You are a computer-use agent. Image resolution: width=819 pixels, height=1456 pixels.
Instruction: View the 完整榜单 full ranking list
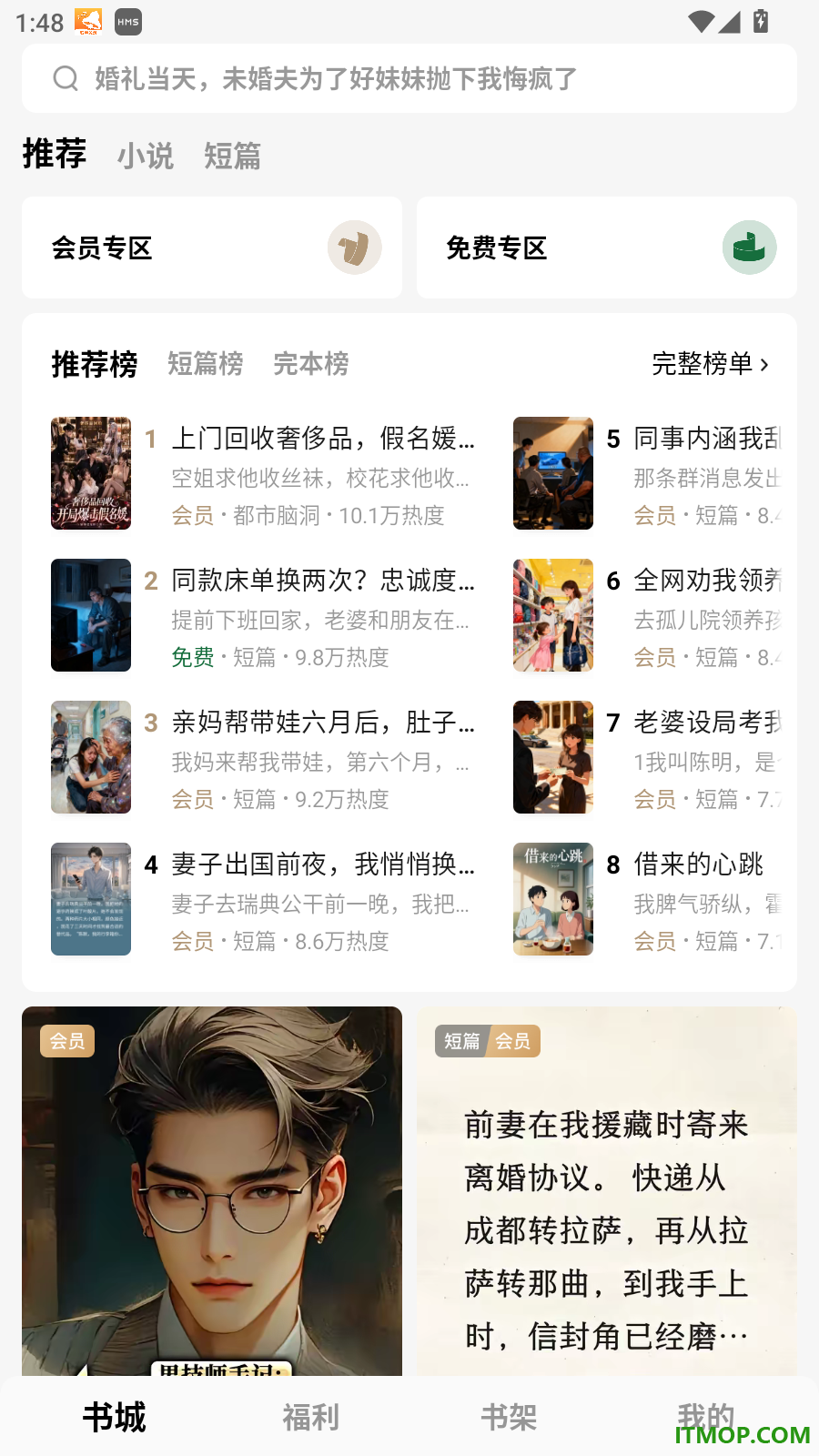711,364
